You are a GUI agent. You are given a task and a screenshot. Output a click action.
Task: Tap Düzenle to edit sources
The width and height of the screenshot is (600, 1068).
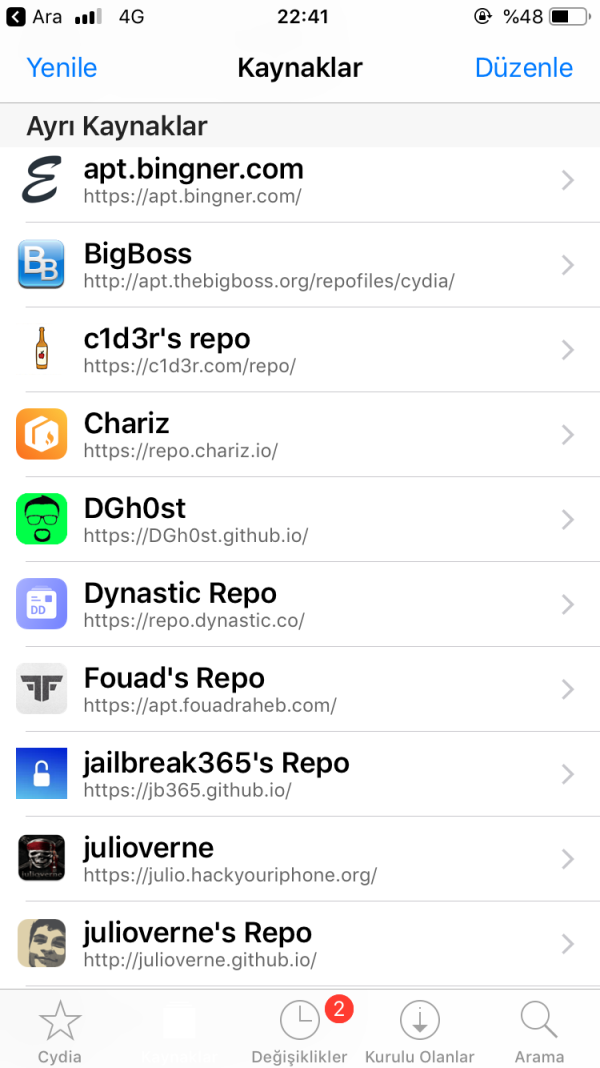pos(523,68)
